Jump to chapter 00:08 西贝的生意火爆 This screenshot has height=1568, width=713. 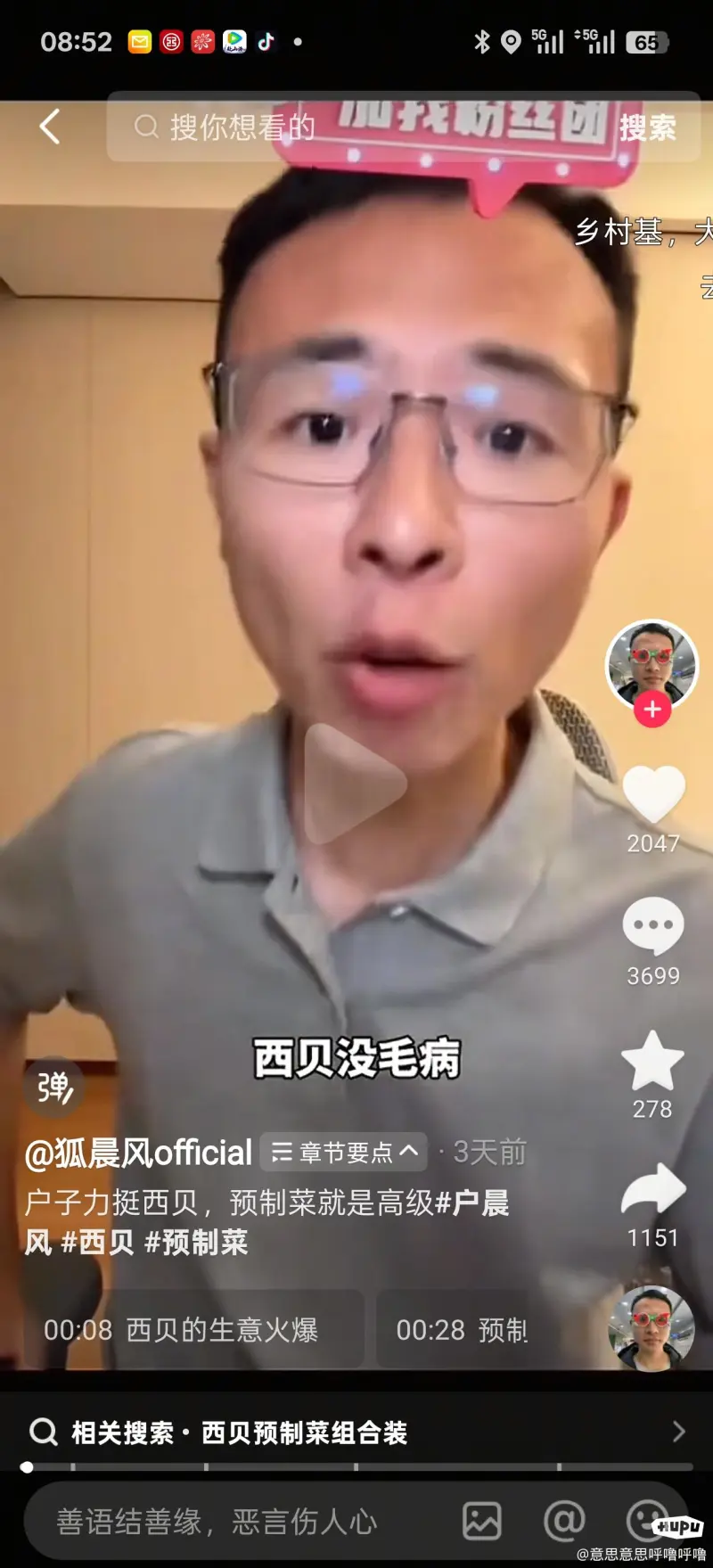pos(182,1330)
